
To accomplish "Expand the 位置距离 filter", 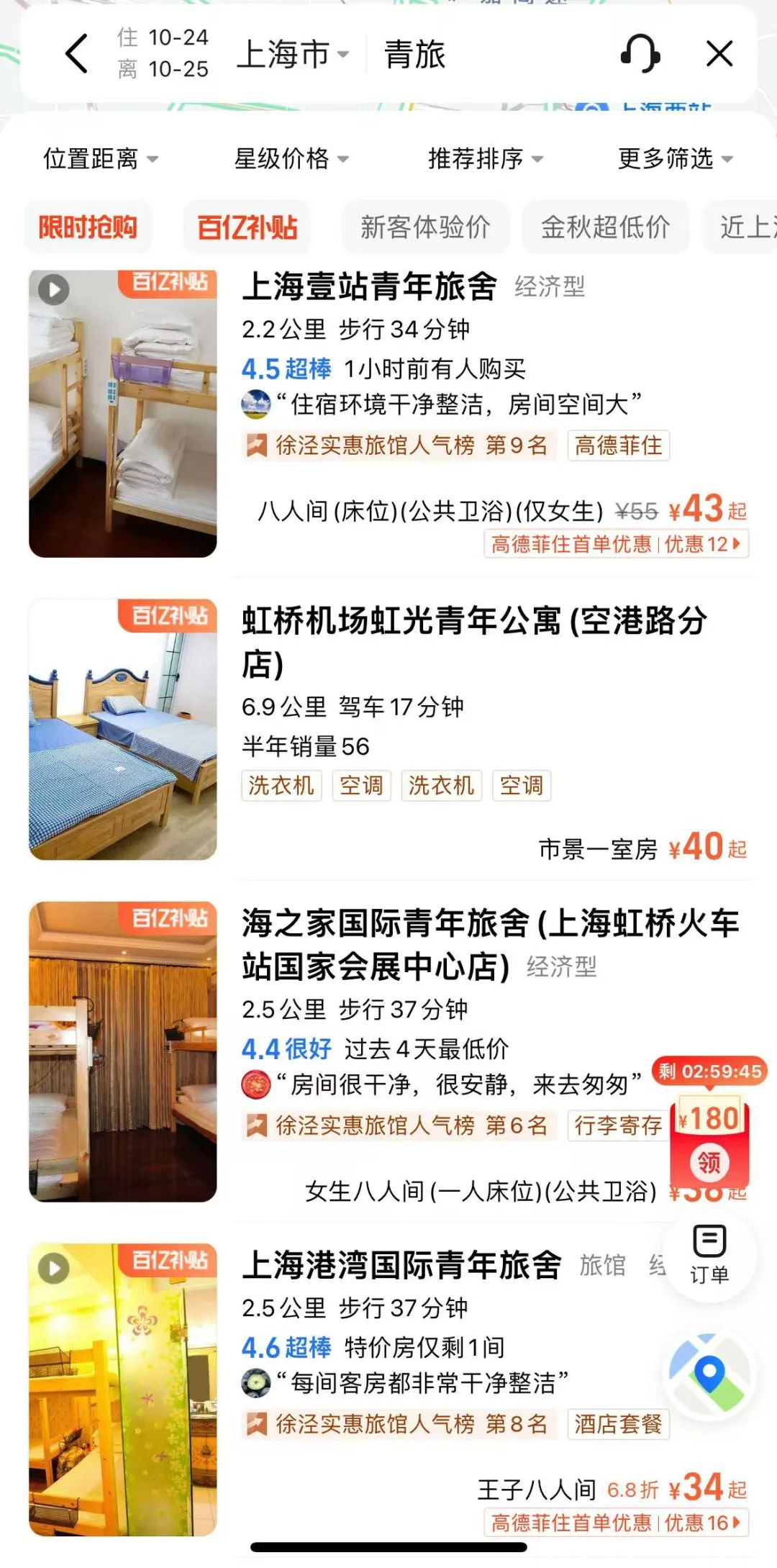I will (101, 158).
